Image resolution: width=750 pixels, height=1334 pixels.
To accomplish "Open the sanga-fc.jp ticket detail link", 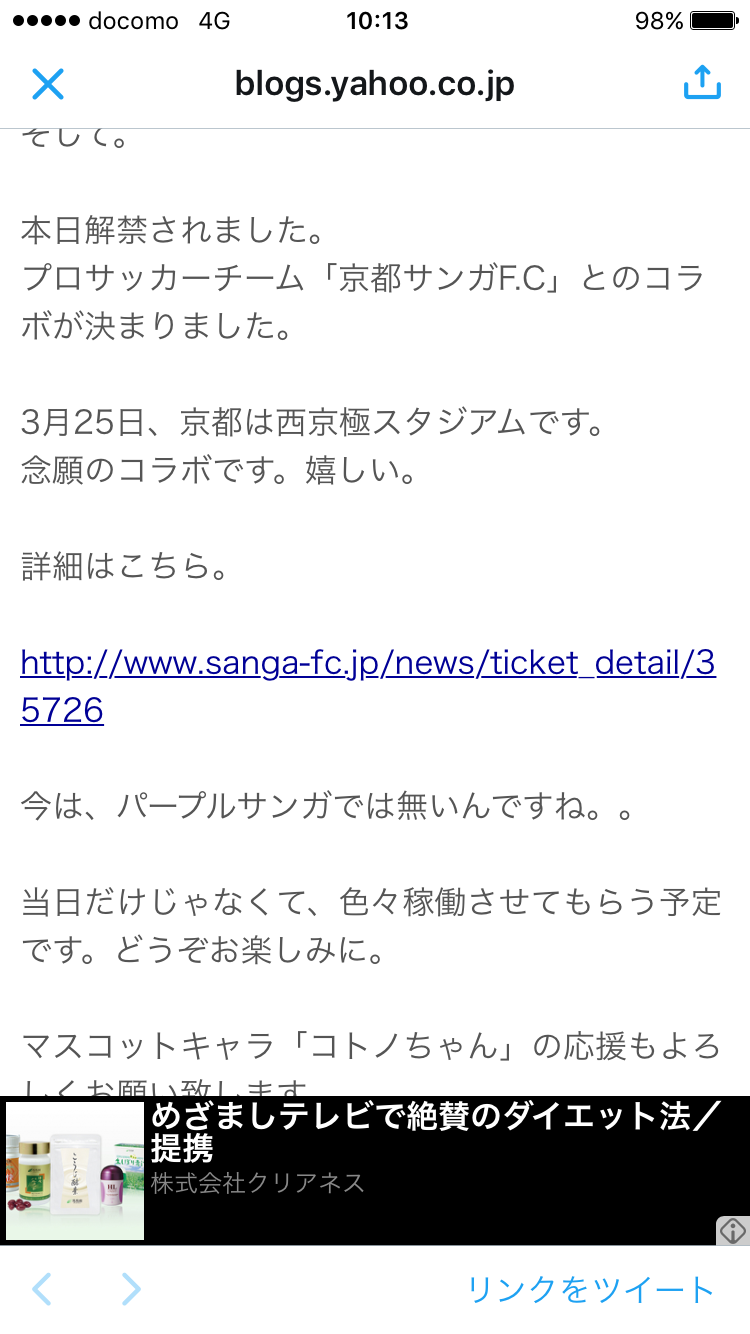I will tap(367, 663).
